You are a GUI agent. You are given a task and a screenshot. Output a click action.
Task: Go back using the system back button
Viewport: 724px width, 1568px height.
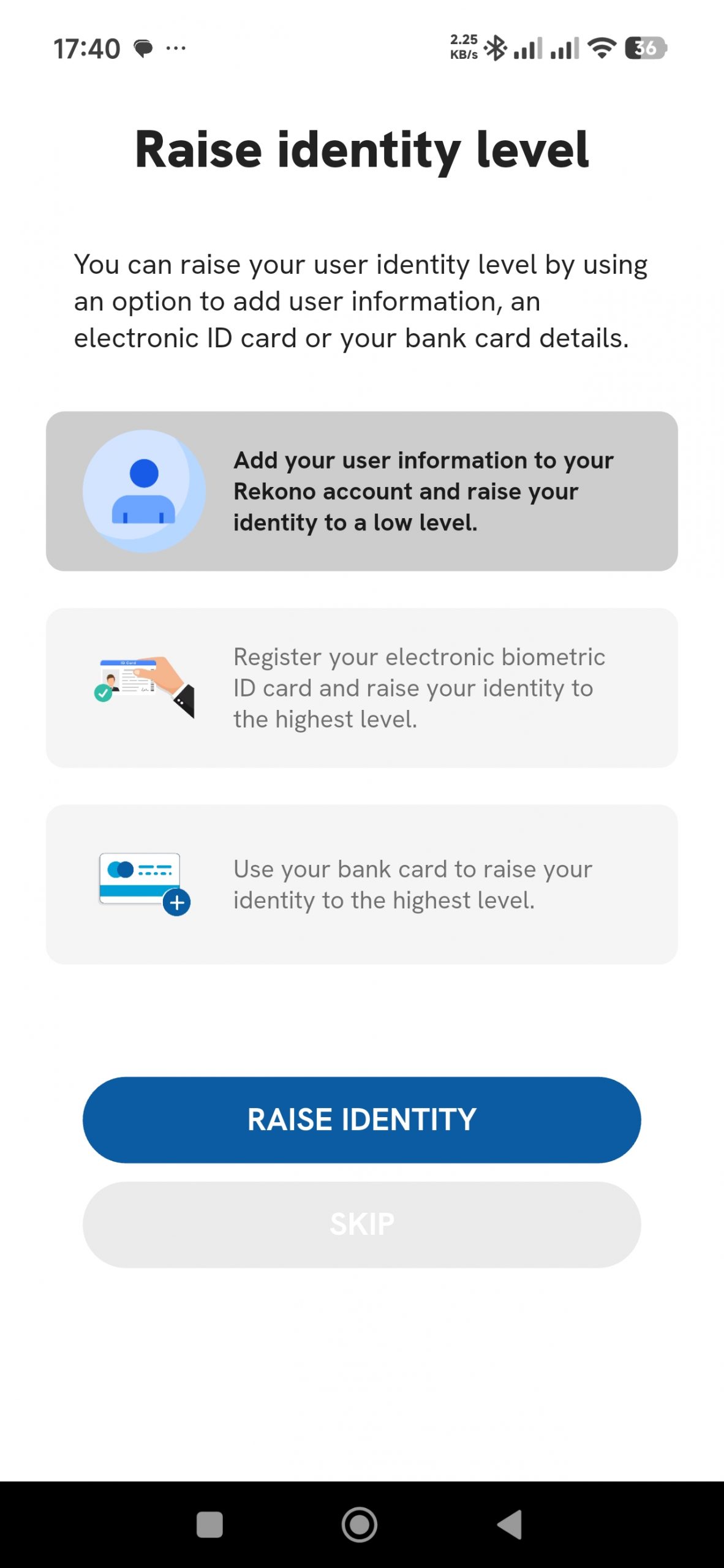pyautogui.click(x=510, y=1525)
